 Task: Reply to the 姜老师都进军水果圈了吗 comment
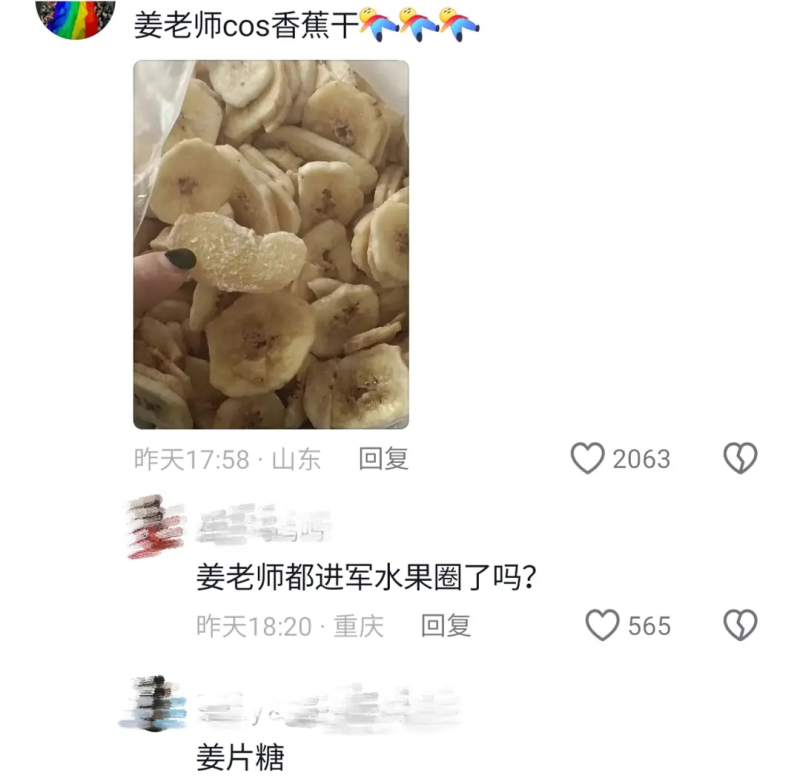tap(445, 626)
